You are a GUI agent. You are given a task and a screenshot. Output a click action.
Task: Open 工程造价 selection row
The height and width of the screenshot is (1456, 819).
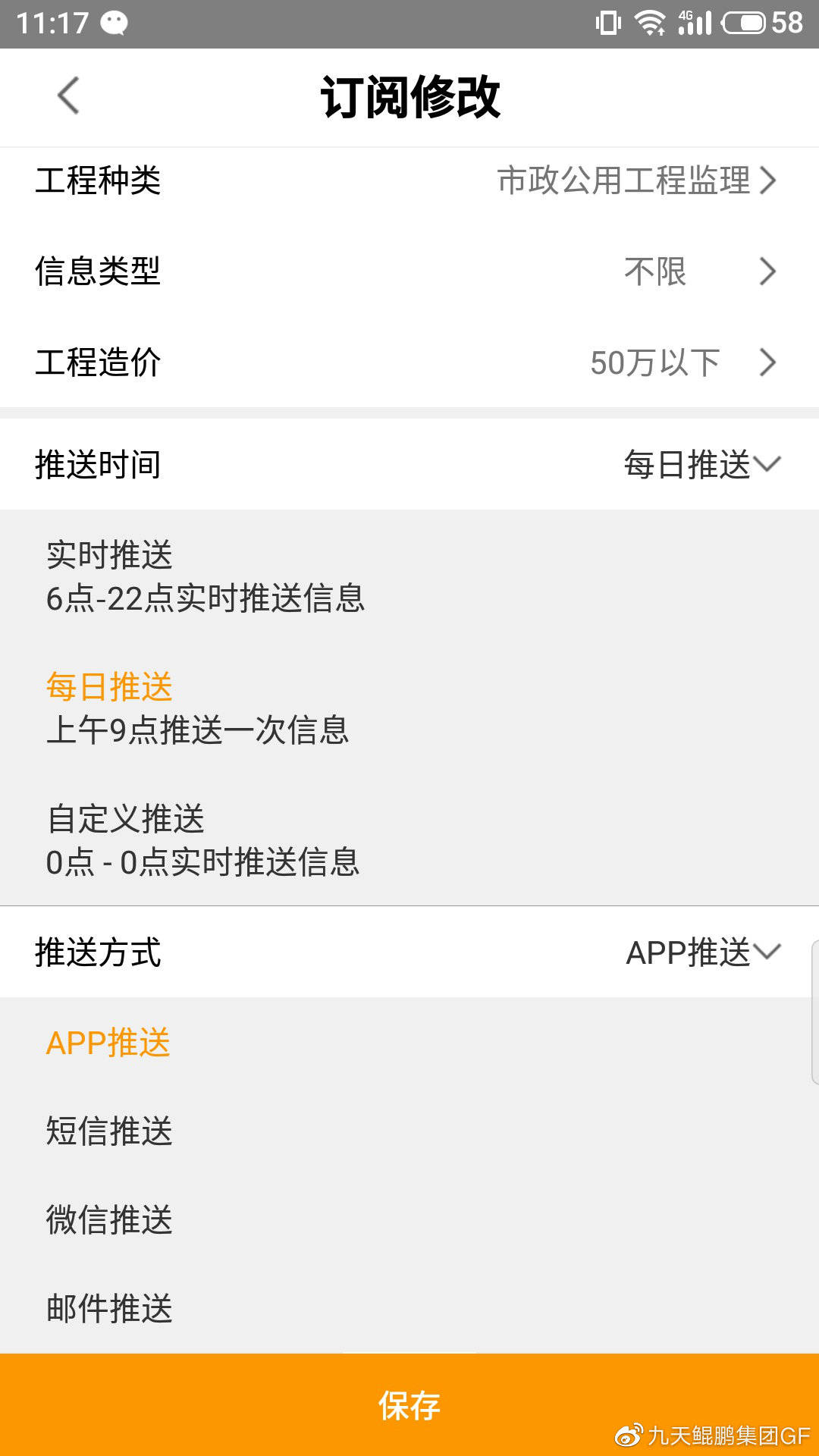(x=409, y=362)
